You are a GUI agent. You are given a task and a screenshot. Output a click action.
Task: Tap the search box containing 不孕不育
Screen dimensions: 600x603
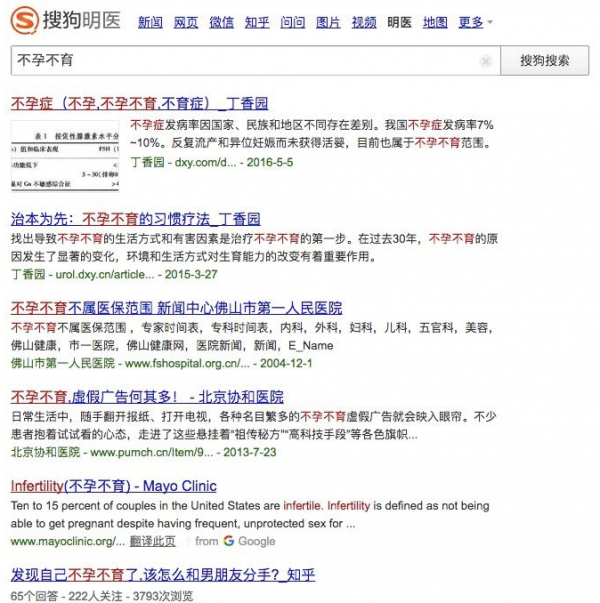coord(240,61)
